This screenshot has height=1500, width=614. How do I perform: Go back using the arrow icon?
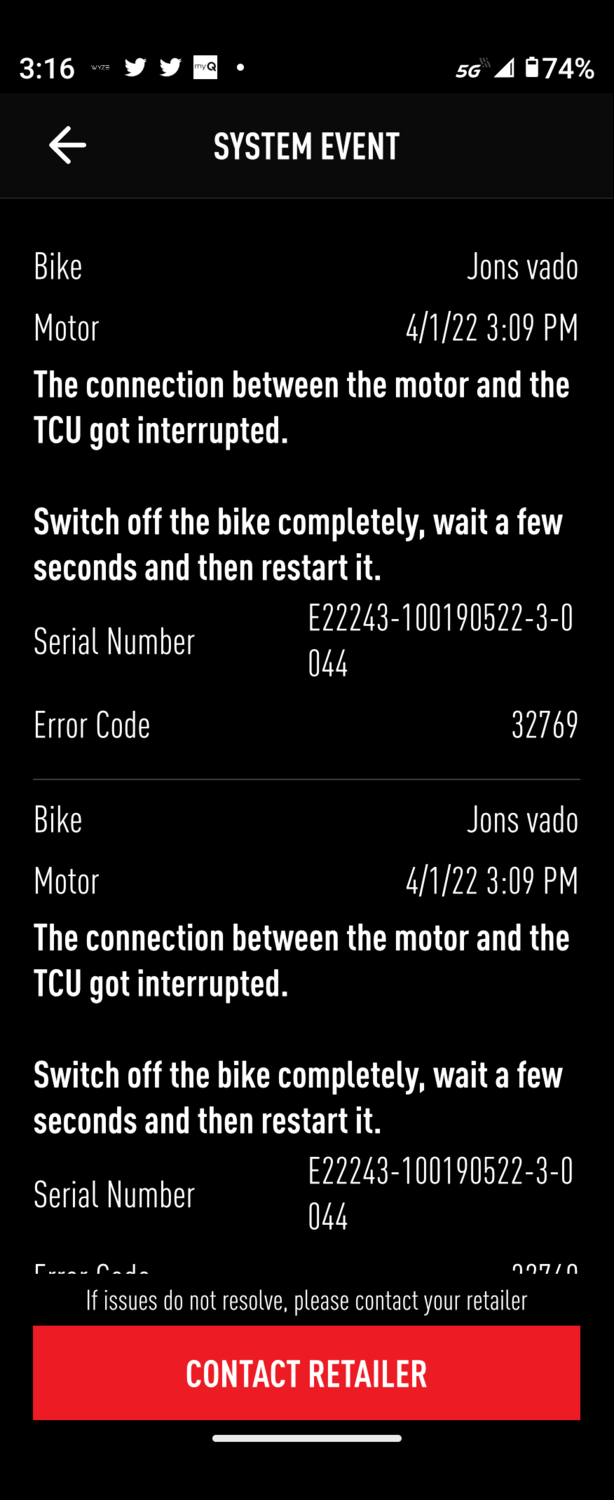click(x=67, y=146)
